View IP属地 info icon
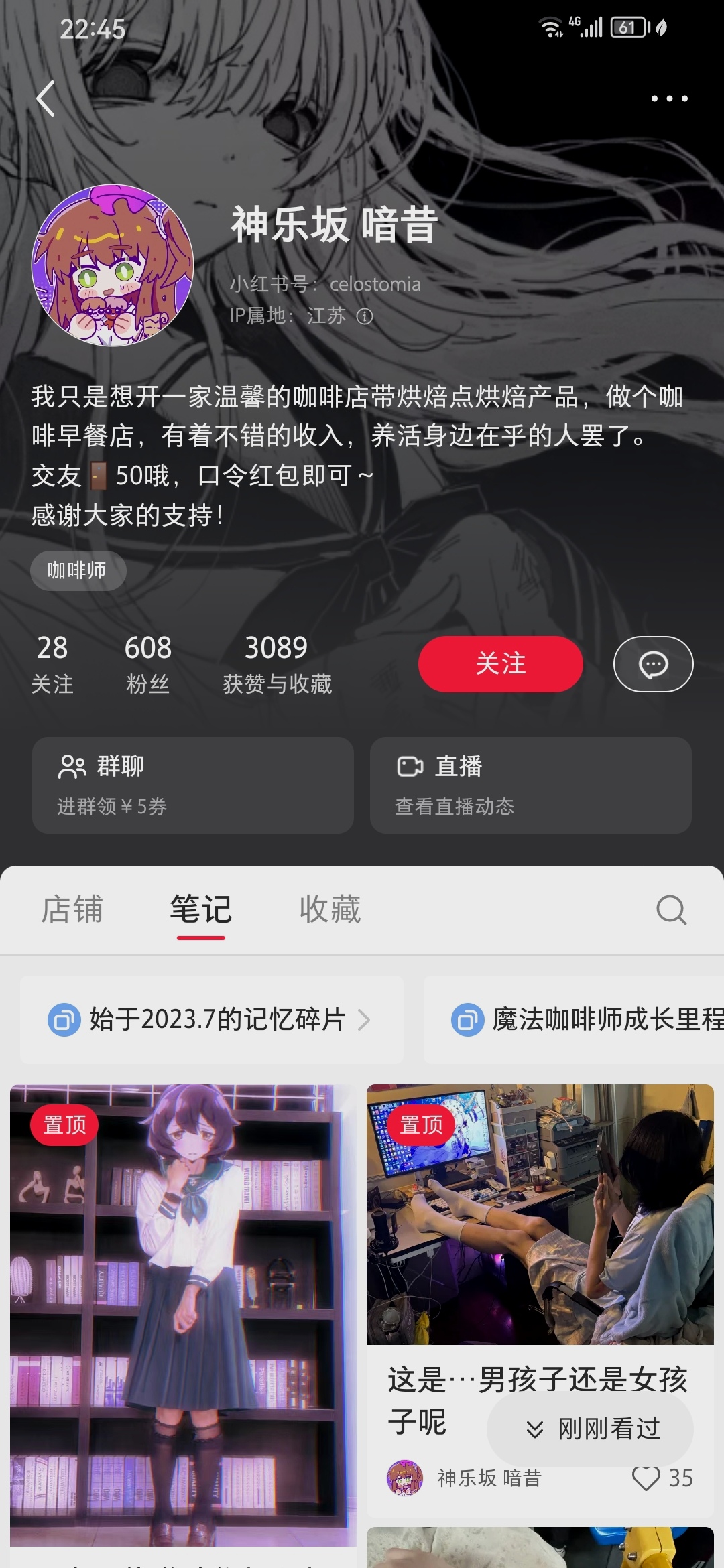 tap(365, 316)
